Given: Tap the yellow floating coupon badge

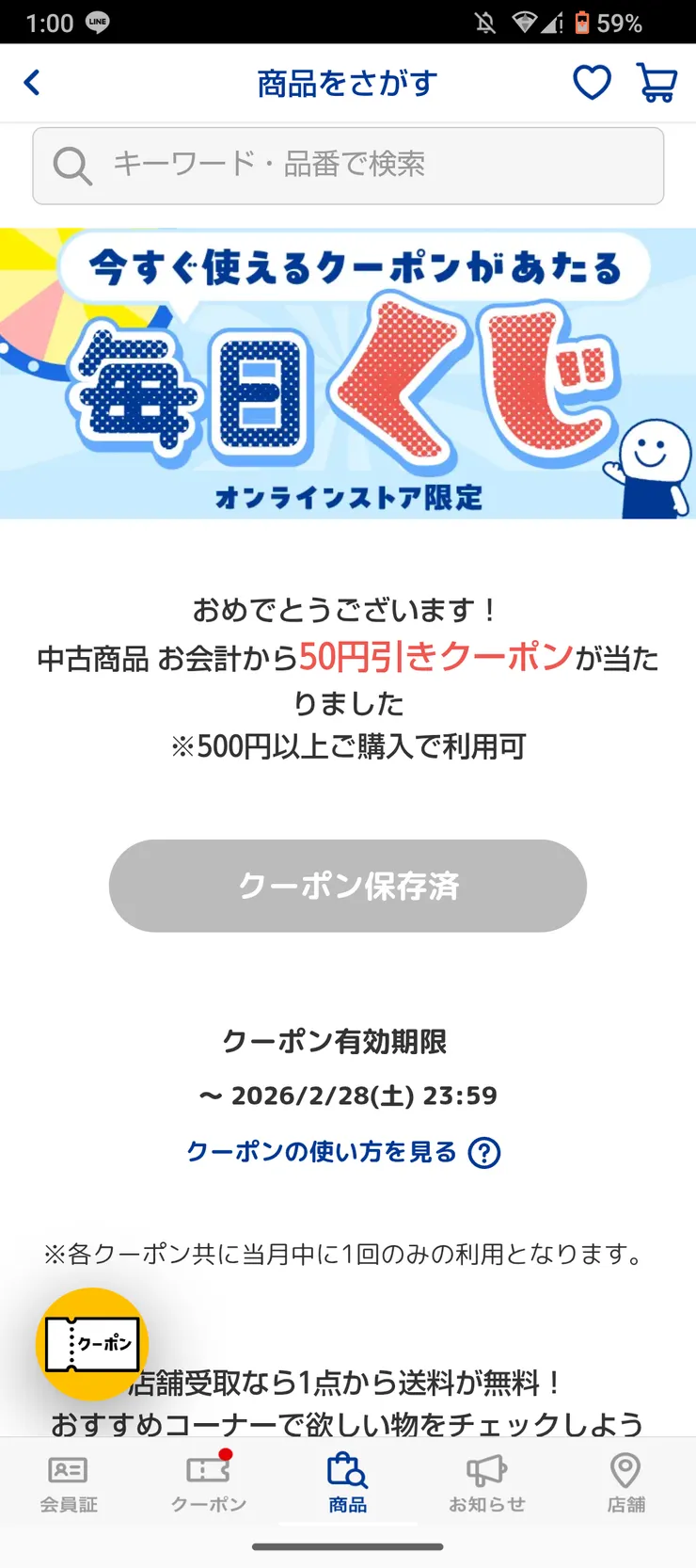Looking at the screenshot, I should [x=91, y=1343].
